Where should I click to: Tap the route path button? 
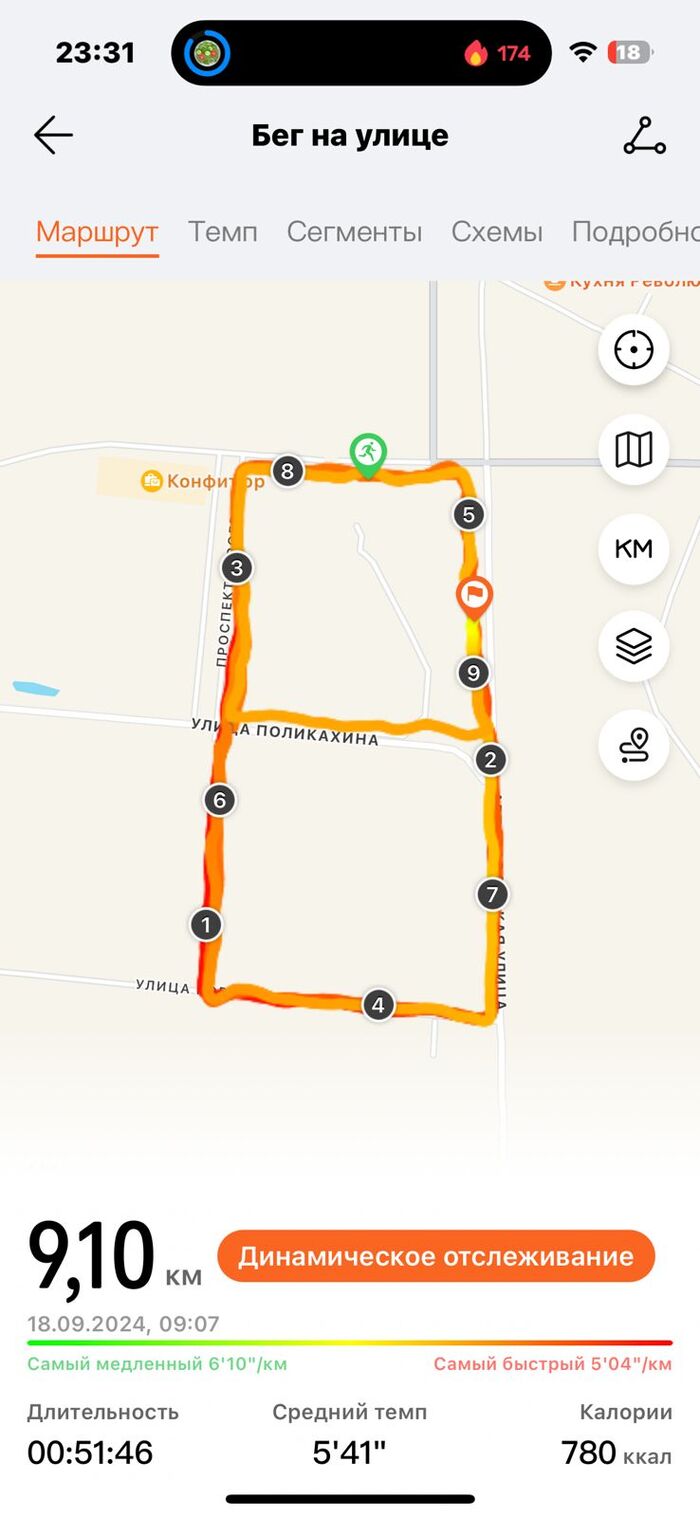[633, 745]
